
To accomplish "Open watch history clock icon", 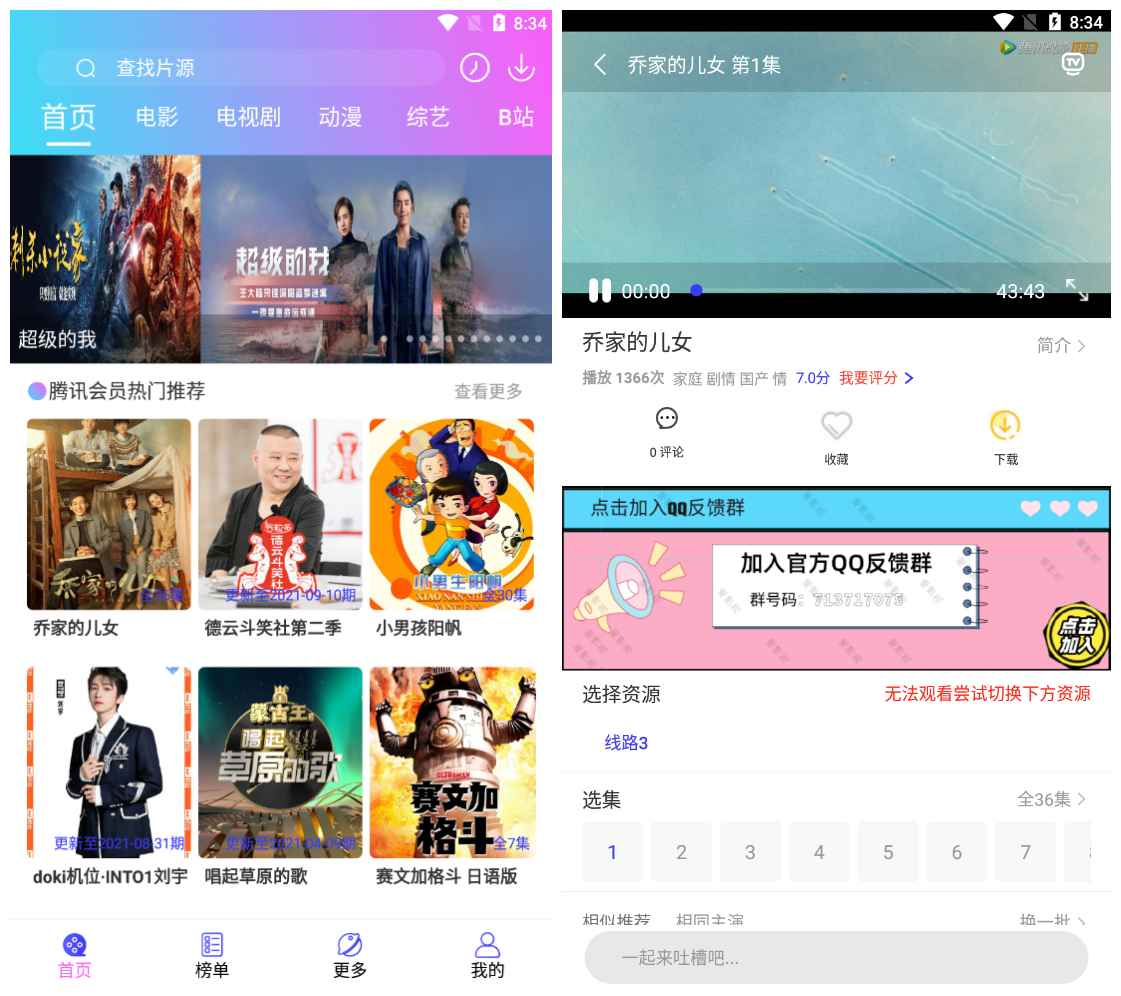I will [475, 67].
